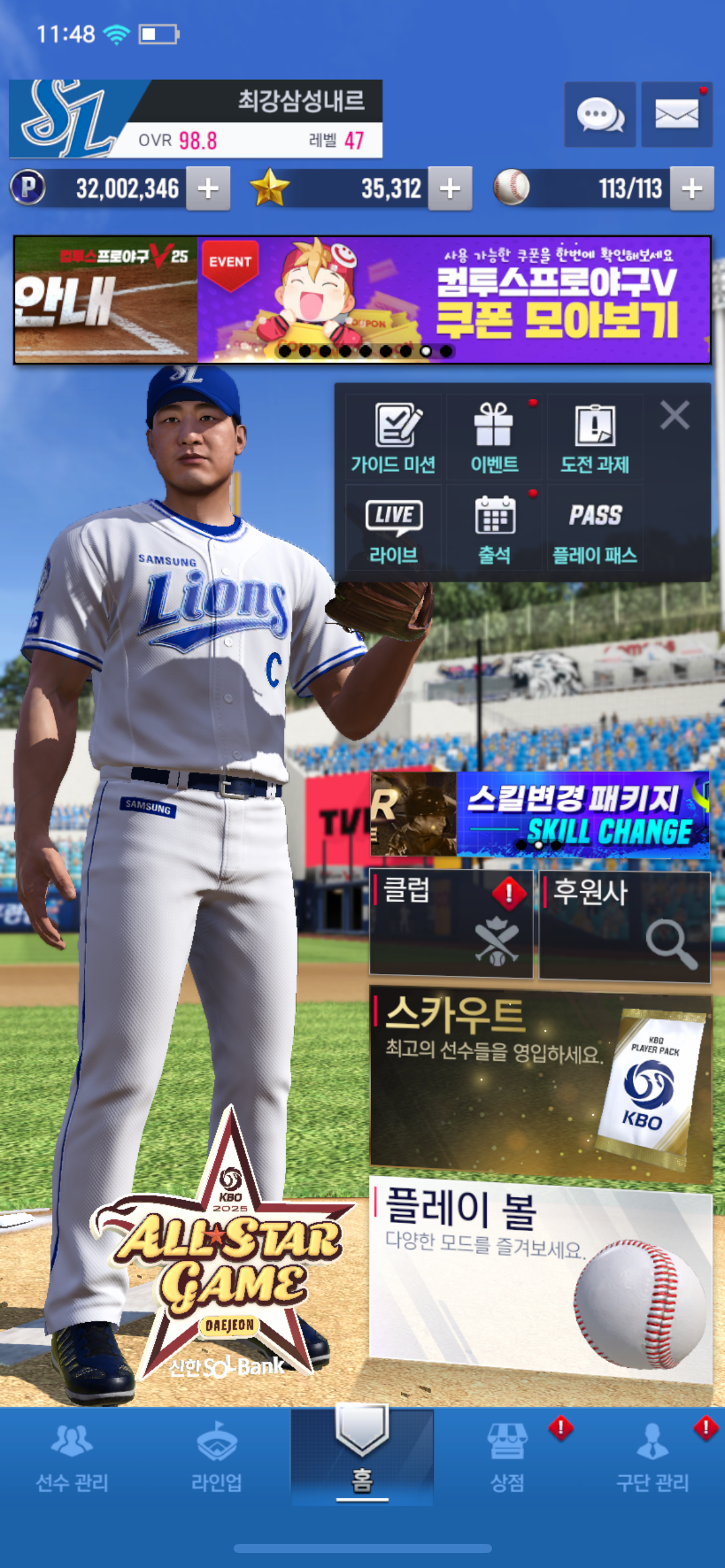Tap the plus next to the points balance
Image resolution: width=725 pixels, height=1568 pixels.
click(208, 188)
